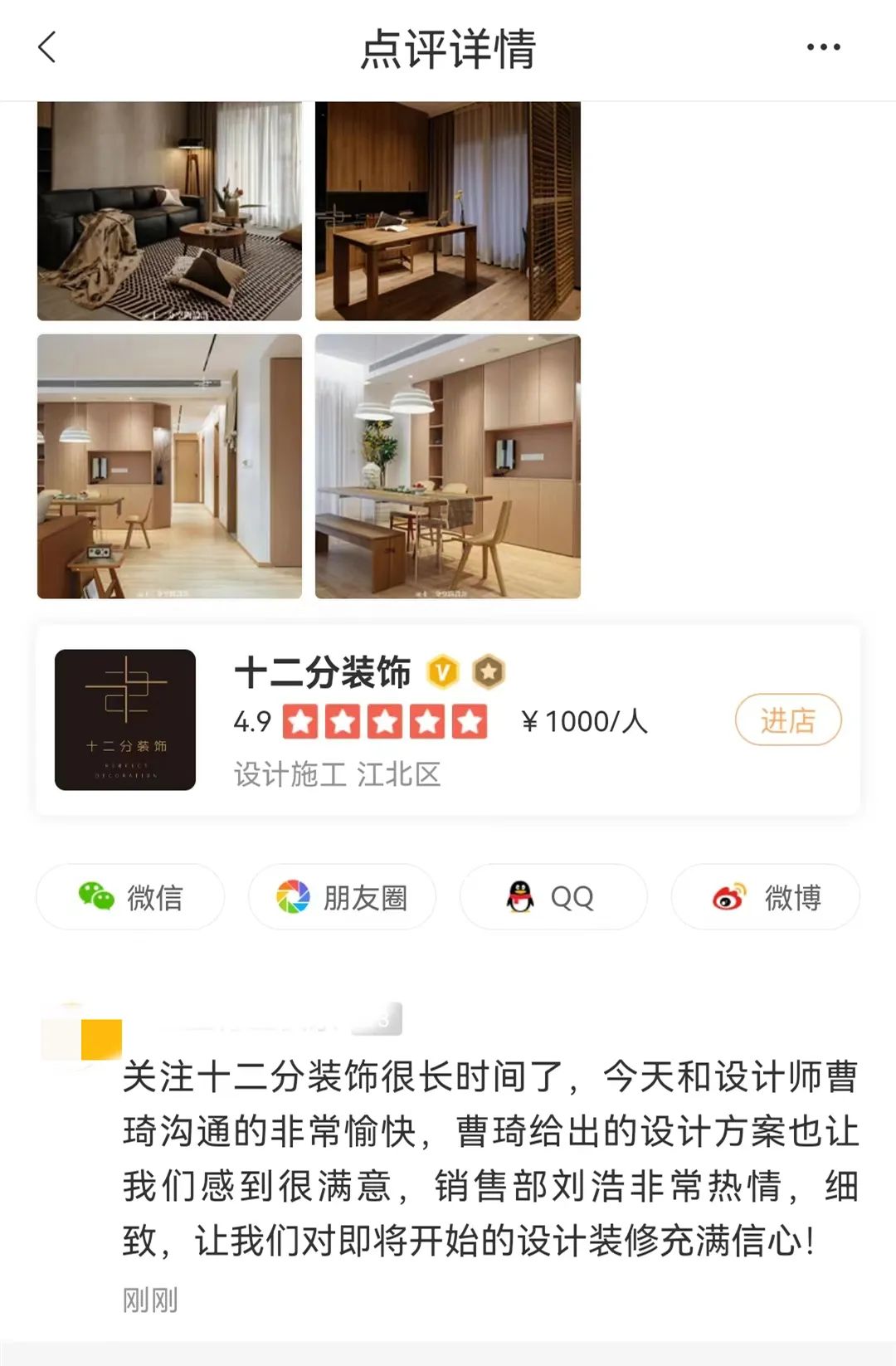Image resolution: width=896 pixels, height=1366 pixels.
Task: Go back using the back arrow
Action: tap(47, 48)
